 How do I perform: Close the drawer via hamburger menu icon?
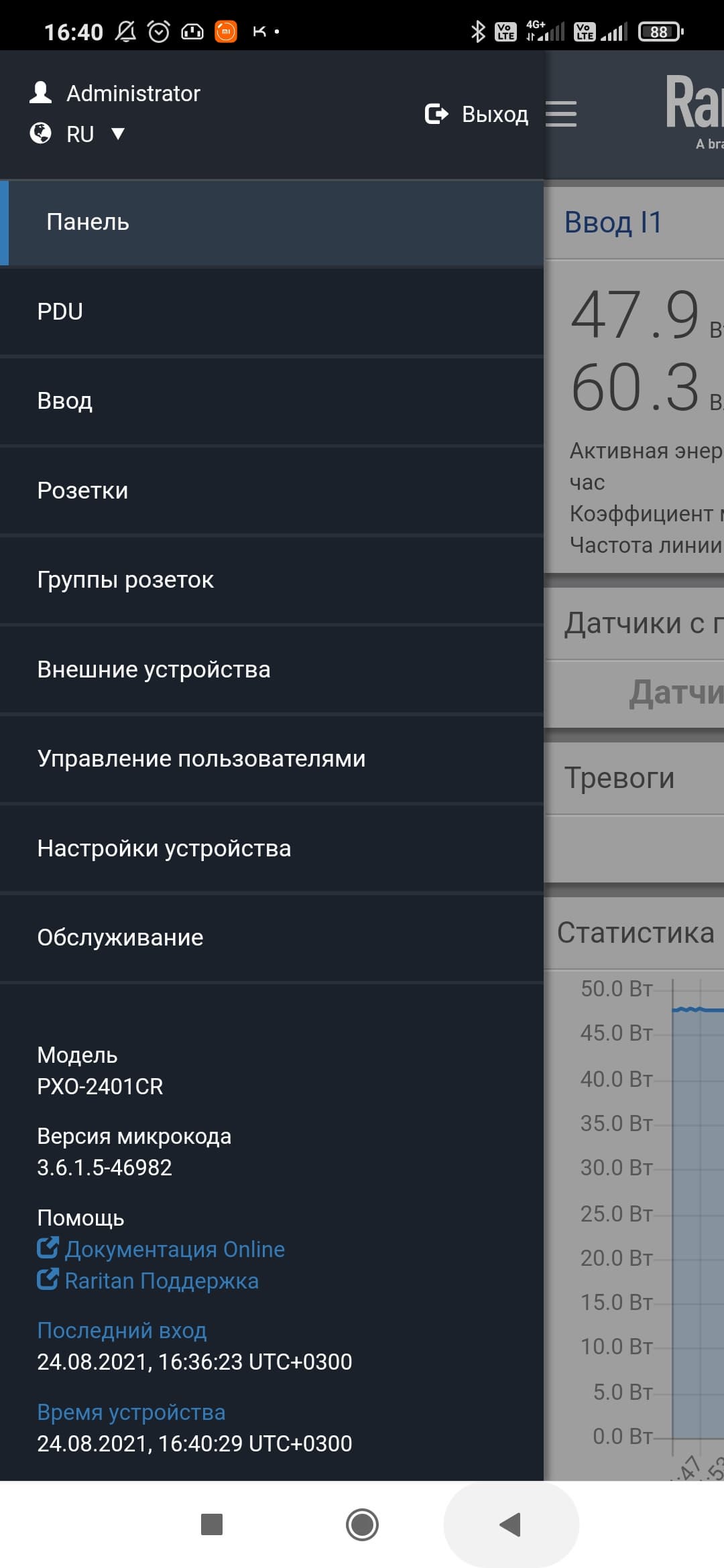pos(561,114)
